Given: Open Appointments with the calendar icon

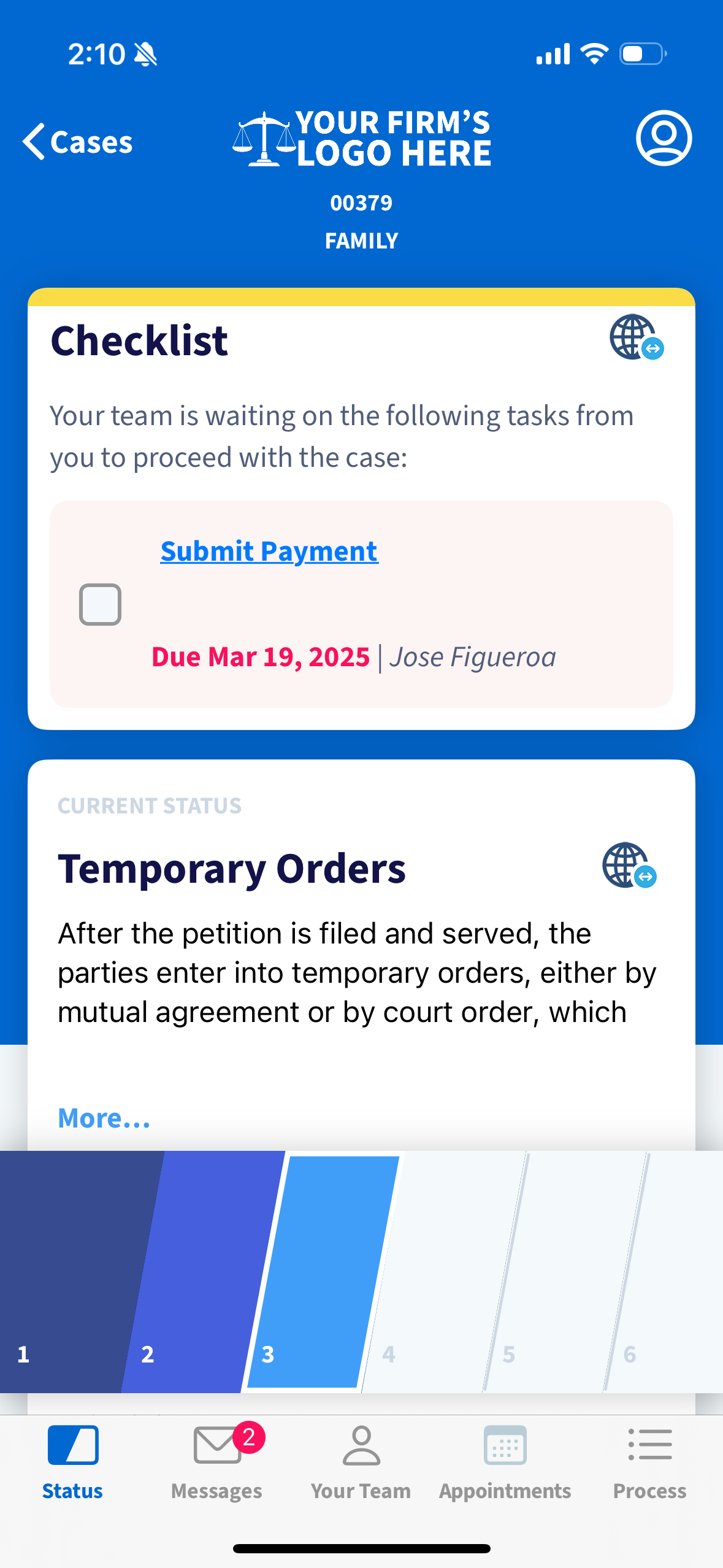Looking at the screenshot, I should coord(504,1445).
